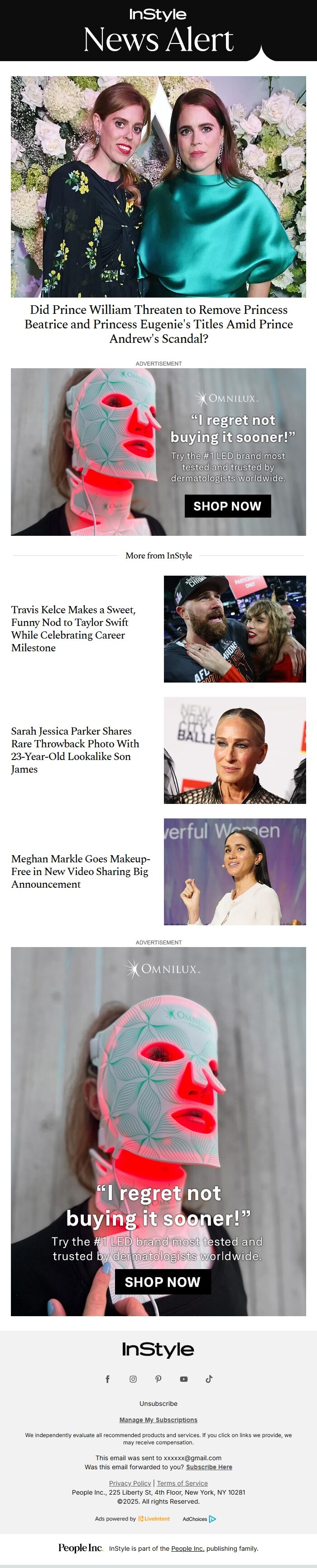The image size is (317, 1568).
Task: Open the Meghan Markle makeup-free video article
Action: click(x=80, y=871)
